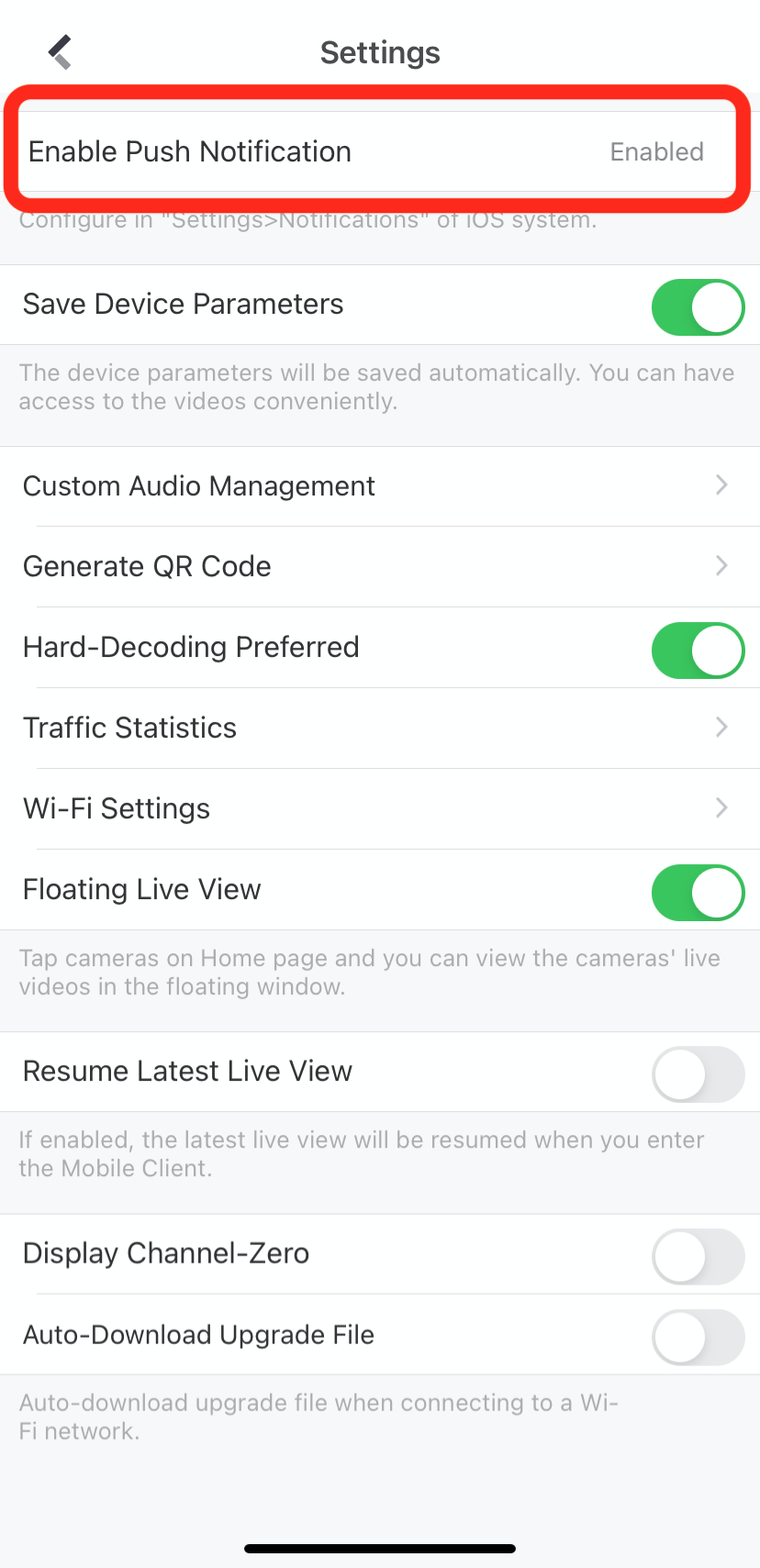Screen dimensions: 760x1568
Task: Go back from Settings
Action: (60, 52)
